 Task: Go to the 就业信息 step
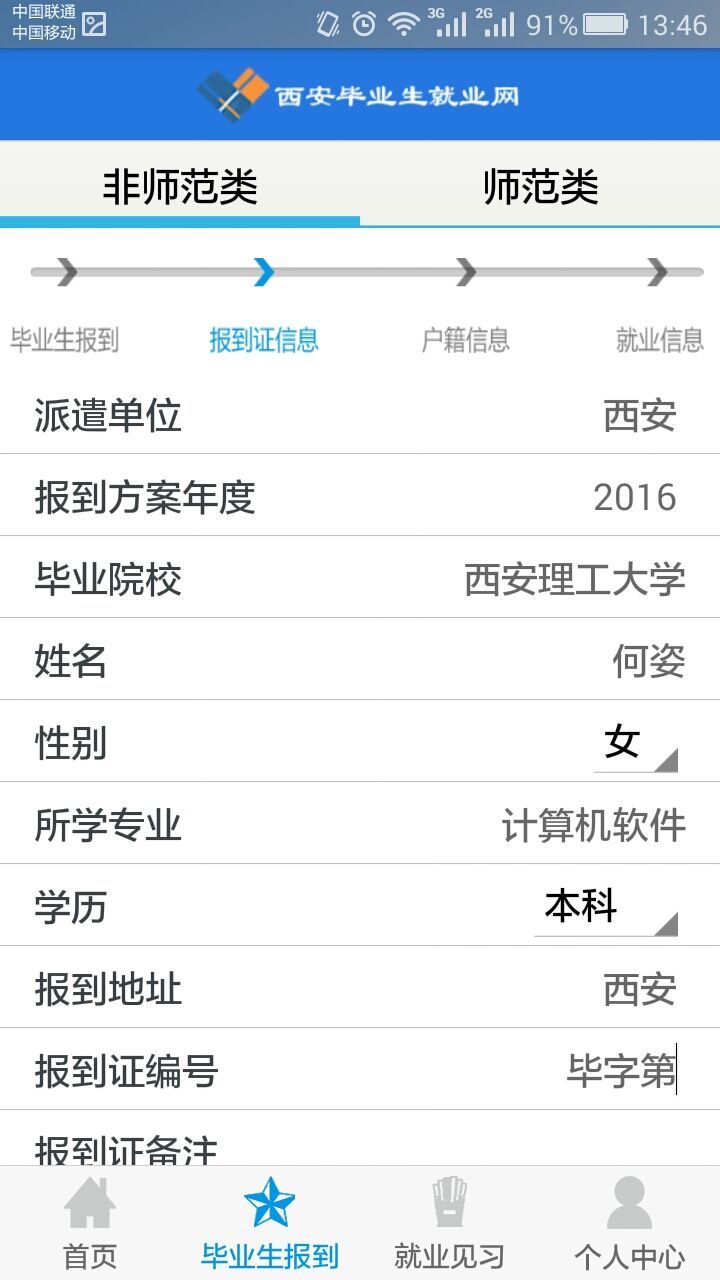[659, 339]
